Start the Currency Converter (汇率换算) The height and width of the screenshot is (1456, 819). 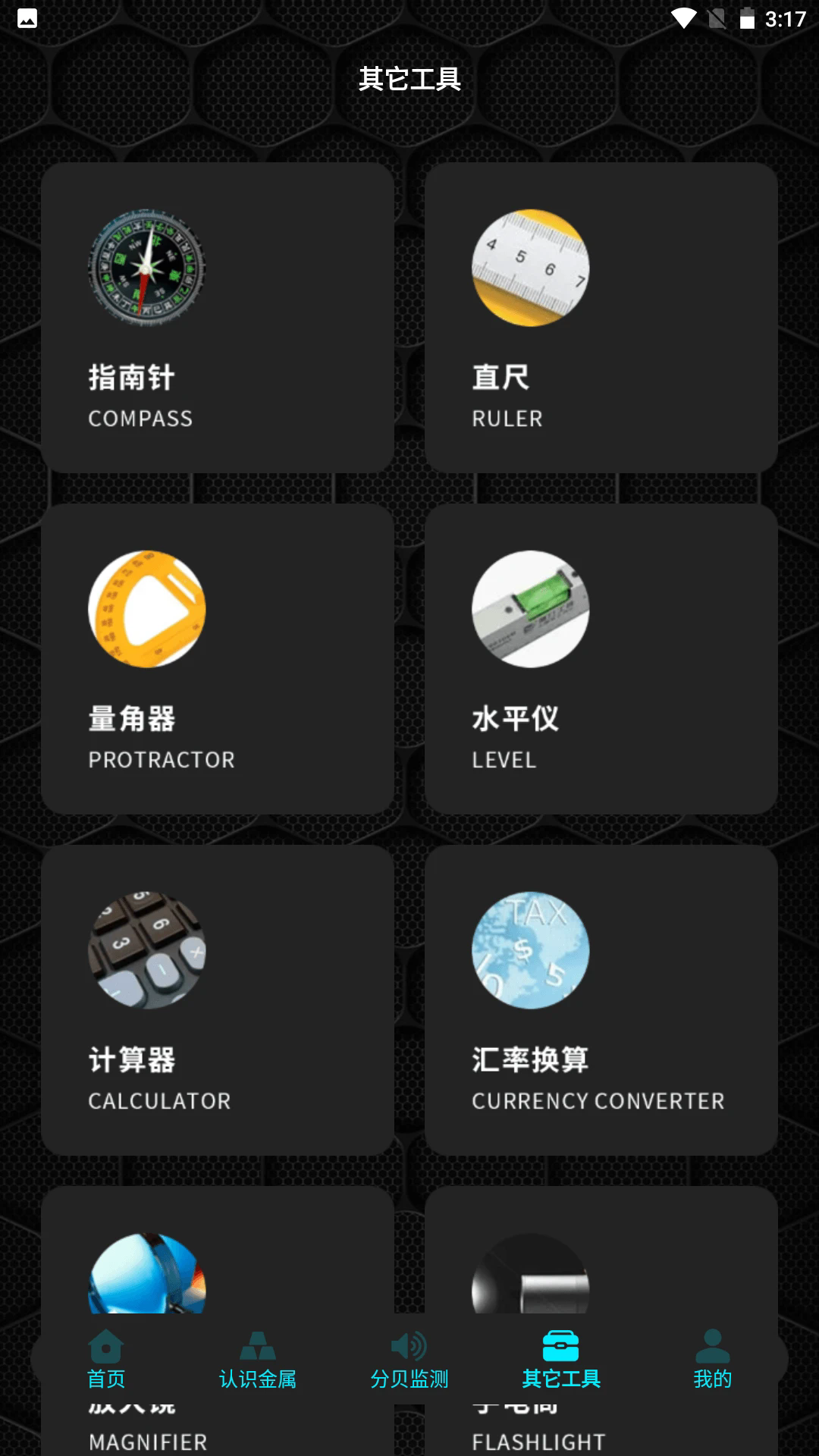click(x=601, y=999)
